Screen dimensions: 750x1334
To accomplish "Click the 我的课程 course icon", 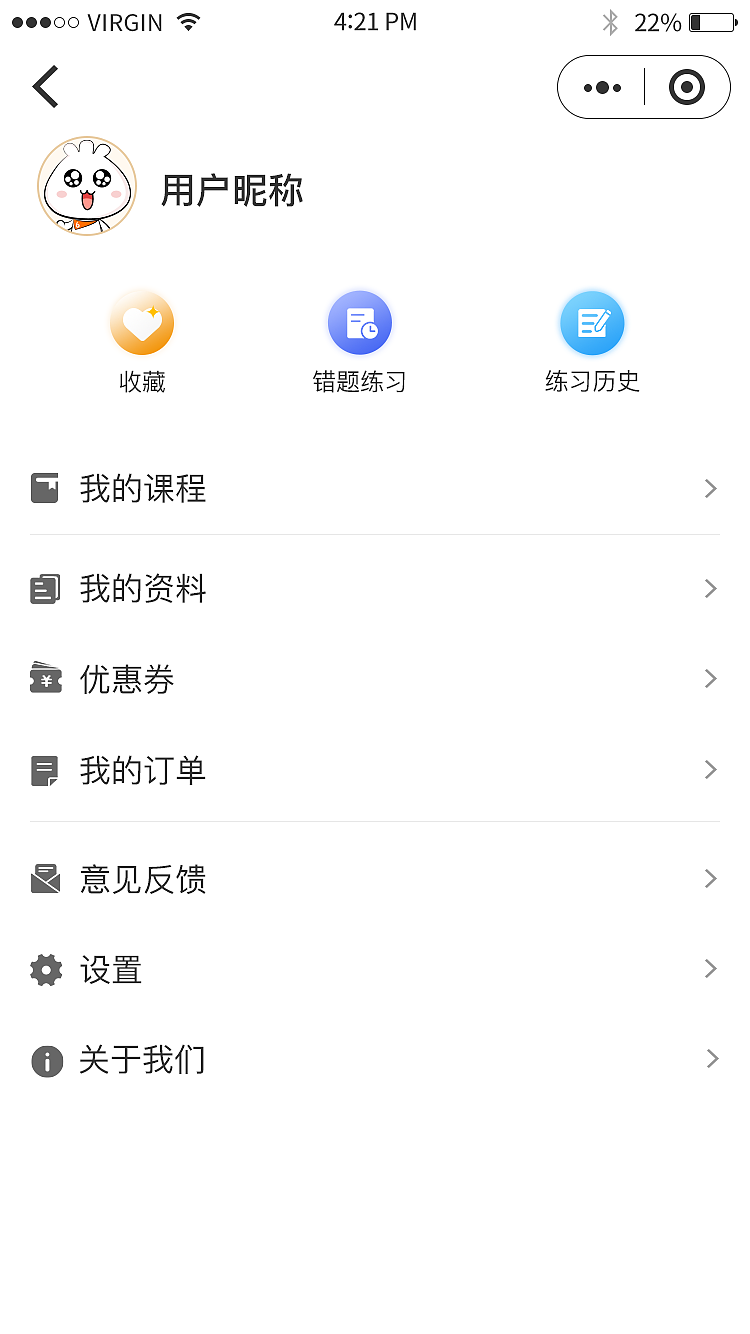I will tap(45, 489).
